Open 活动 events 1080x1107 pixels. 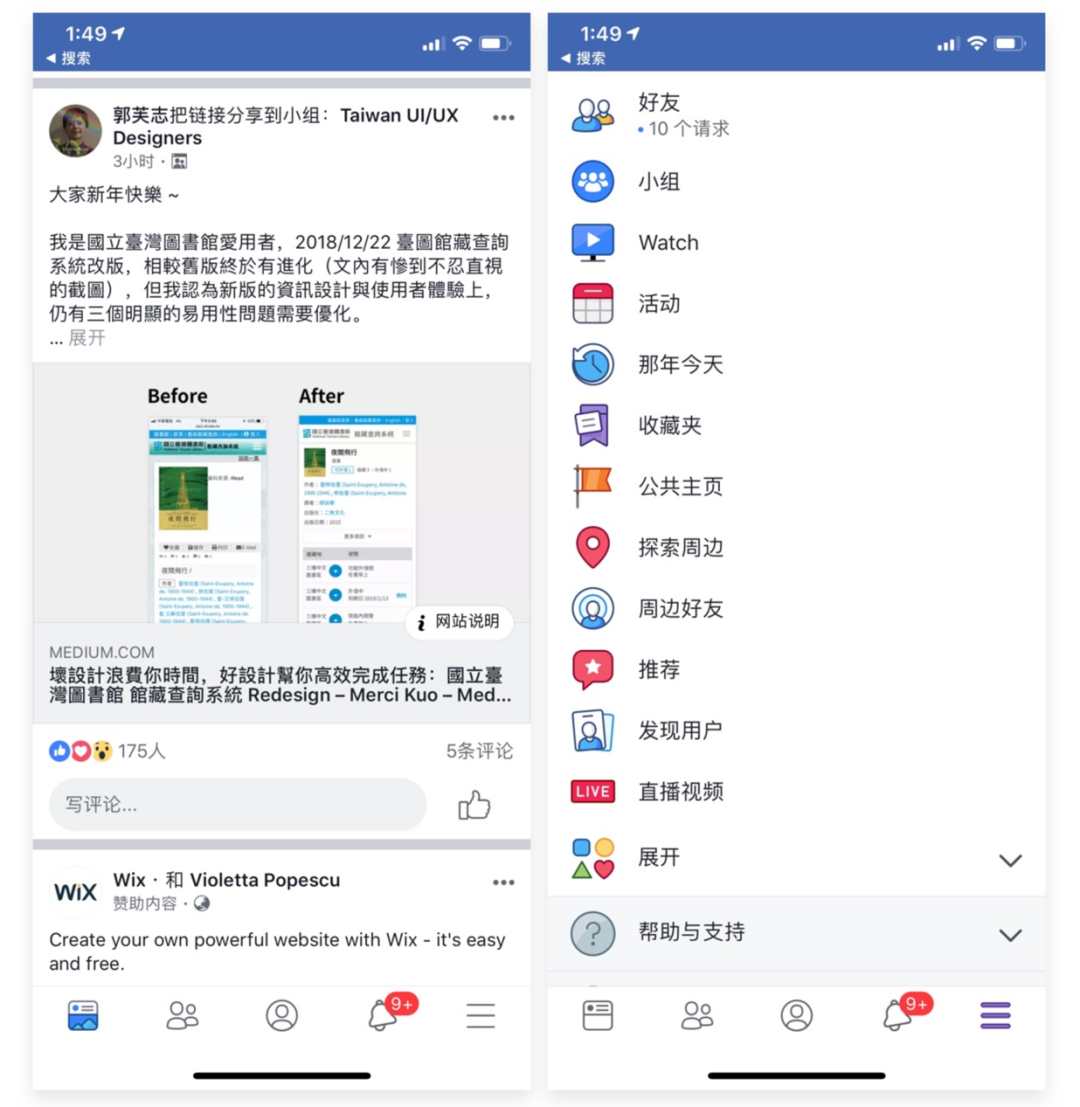pyautogui.click(x=796, y=304)
